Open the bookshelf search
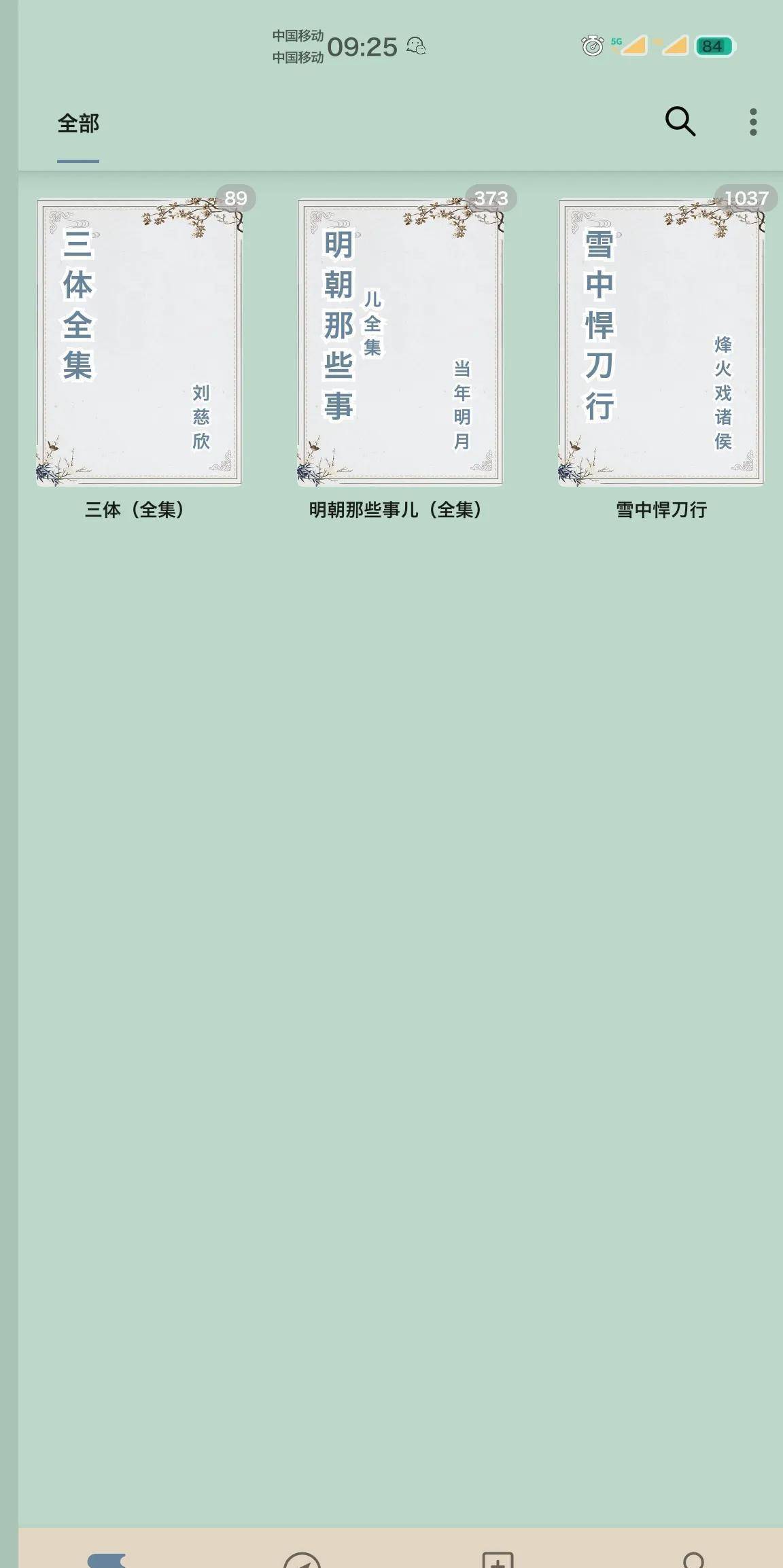This screenshot has height=1568, width=783. (x=680, y=122)
